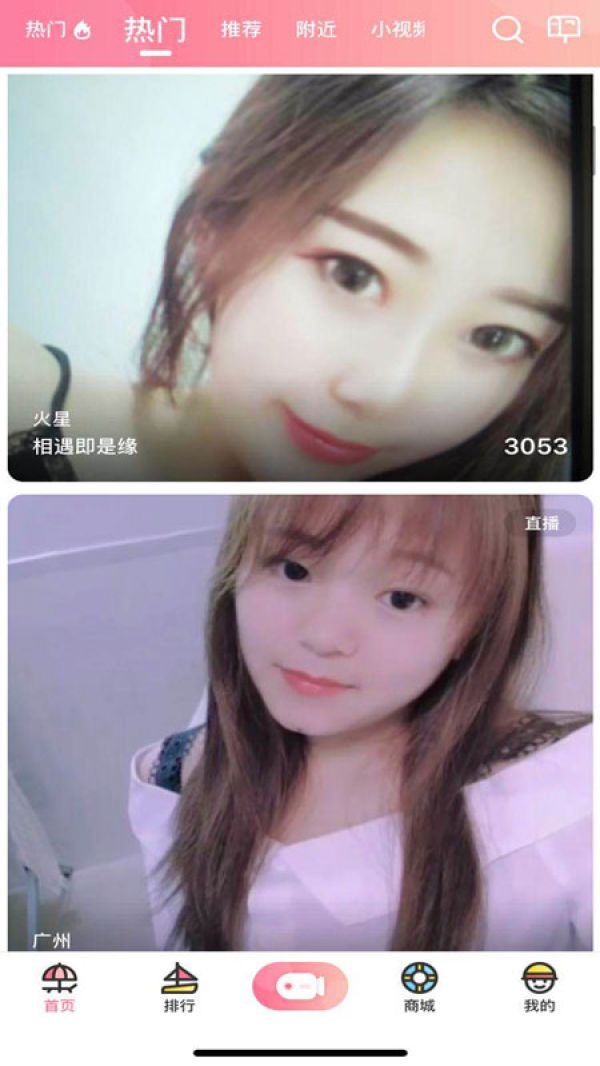
Task: Go to the 首页 tab
Action: pyautogui.click(x=59, y=988)
